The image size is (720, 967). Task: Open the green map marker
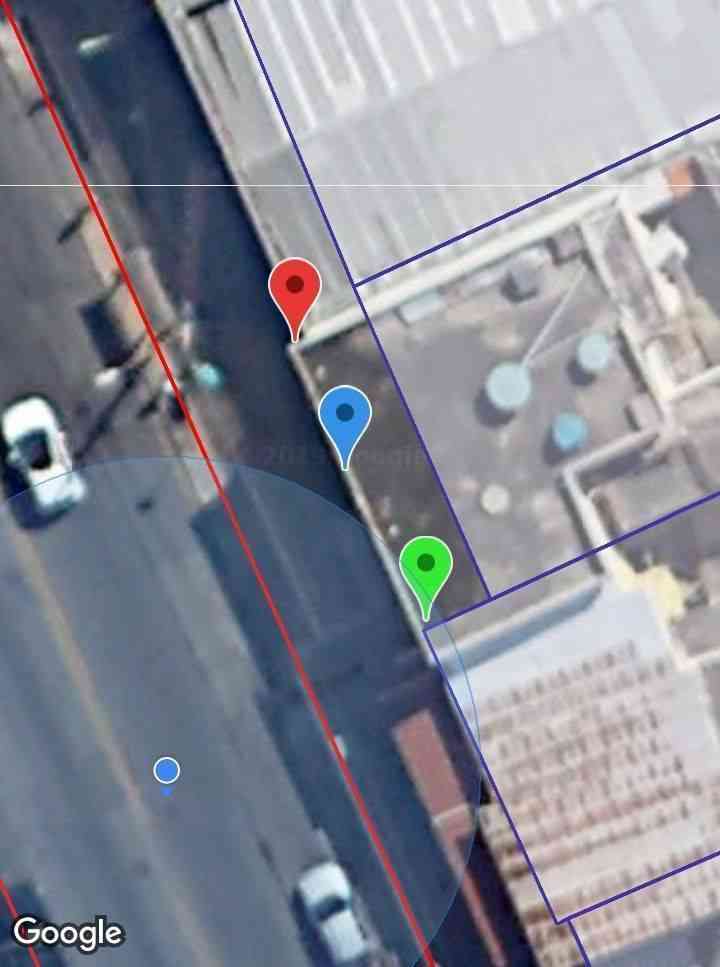[426, 566]
